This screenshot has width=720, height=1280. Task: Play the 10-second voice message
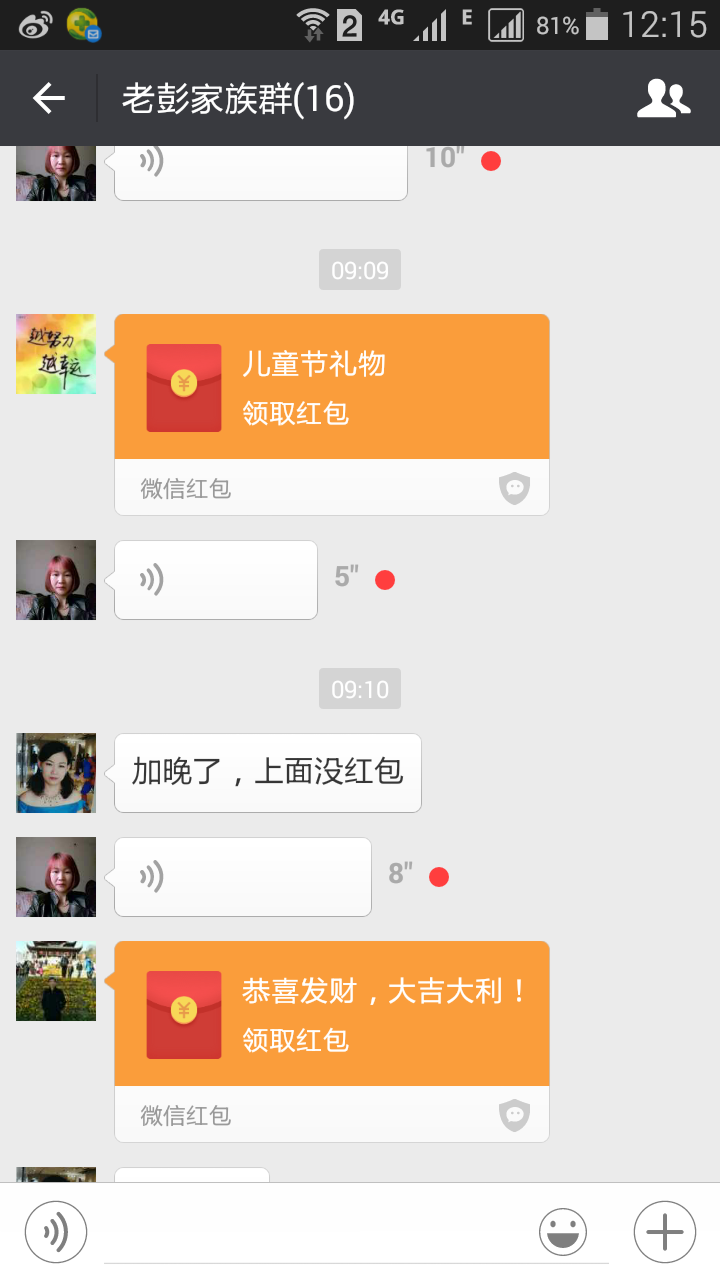(260, 170)
